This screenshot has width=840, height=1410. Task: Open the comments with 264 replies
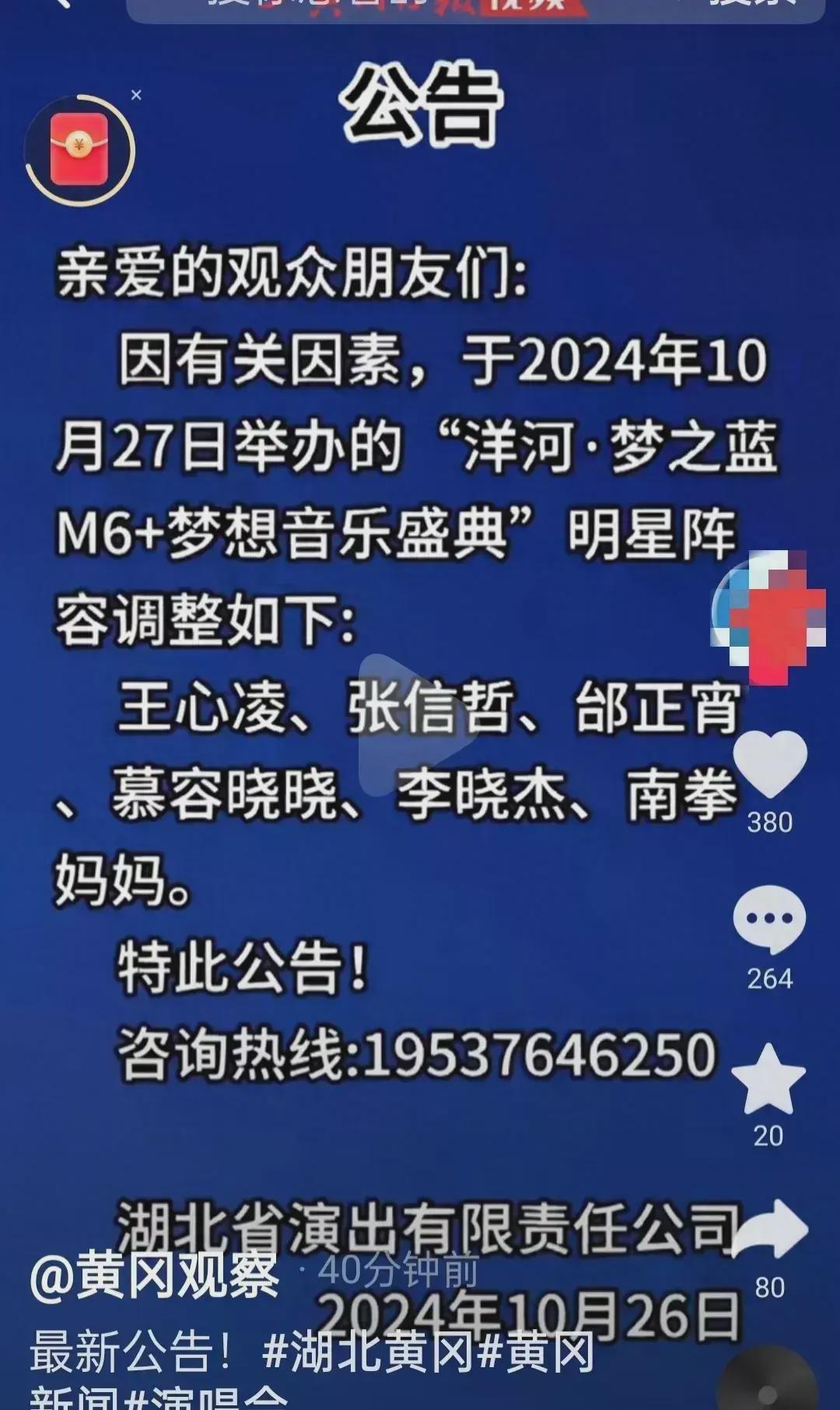pos(769,919)
